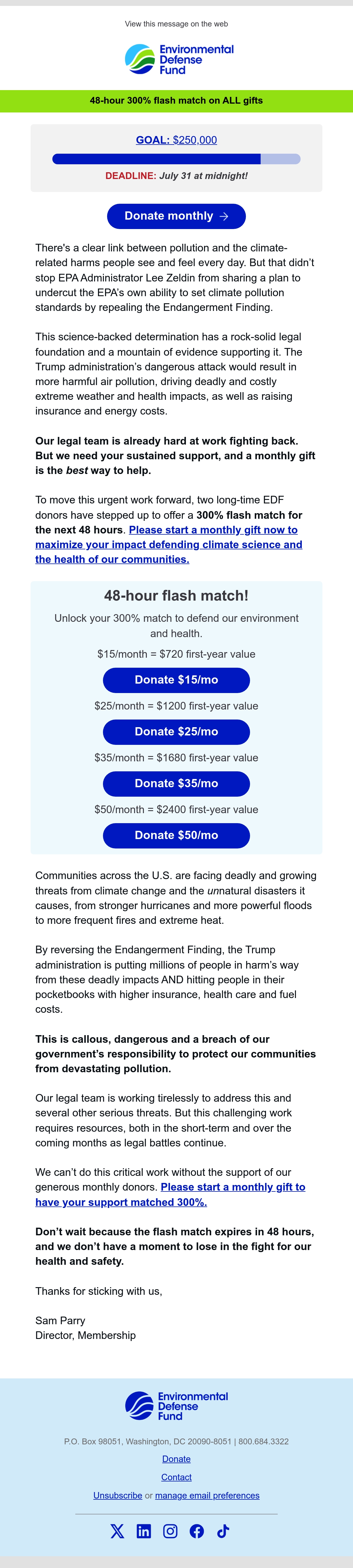Visit the LinkedIn page
Image resolution: width=353 pixels, height=1568 pixels.
tap(144, 1531)
